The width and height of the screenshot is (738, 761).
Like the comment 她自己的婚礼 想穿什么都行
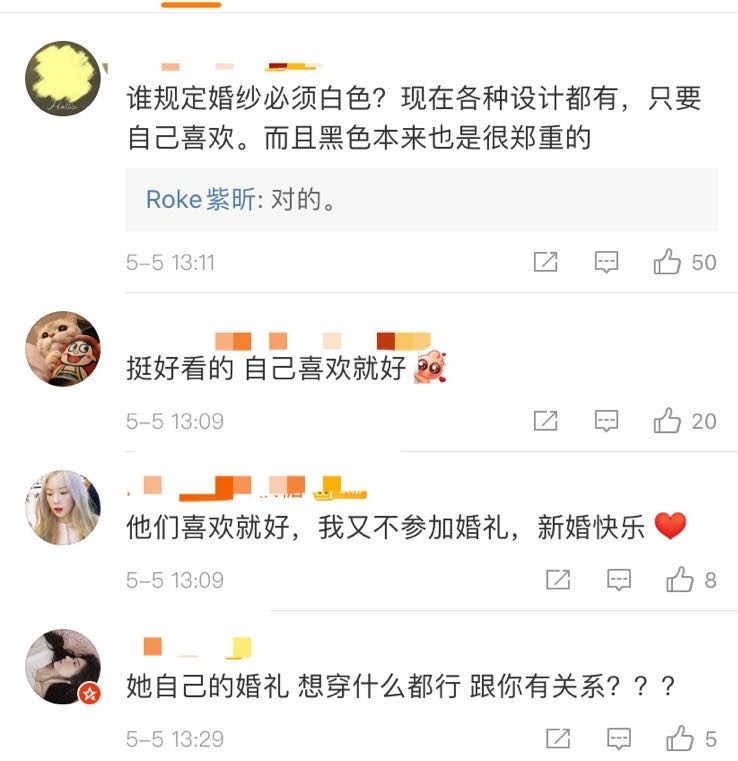point(680,739)
